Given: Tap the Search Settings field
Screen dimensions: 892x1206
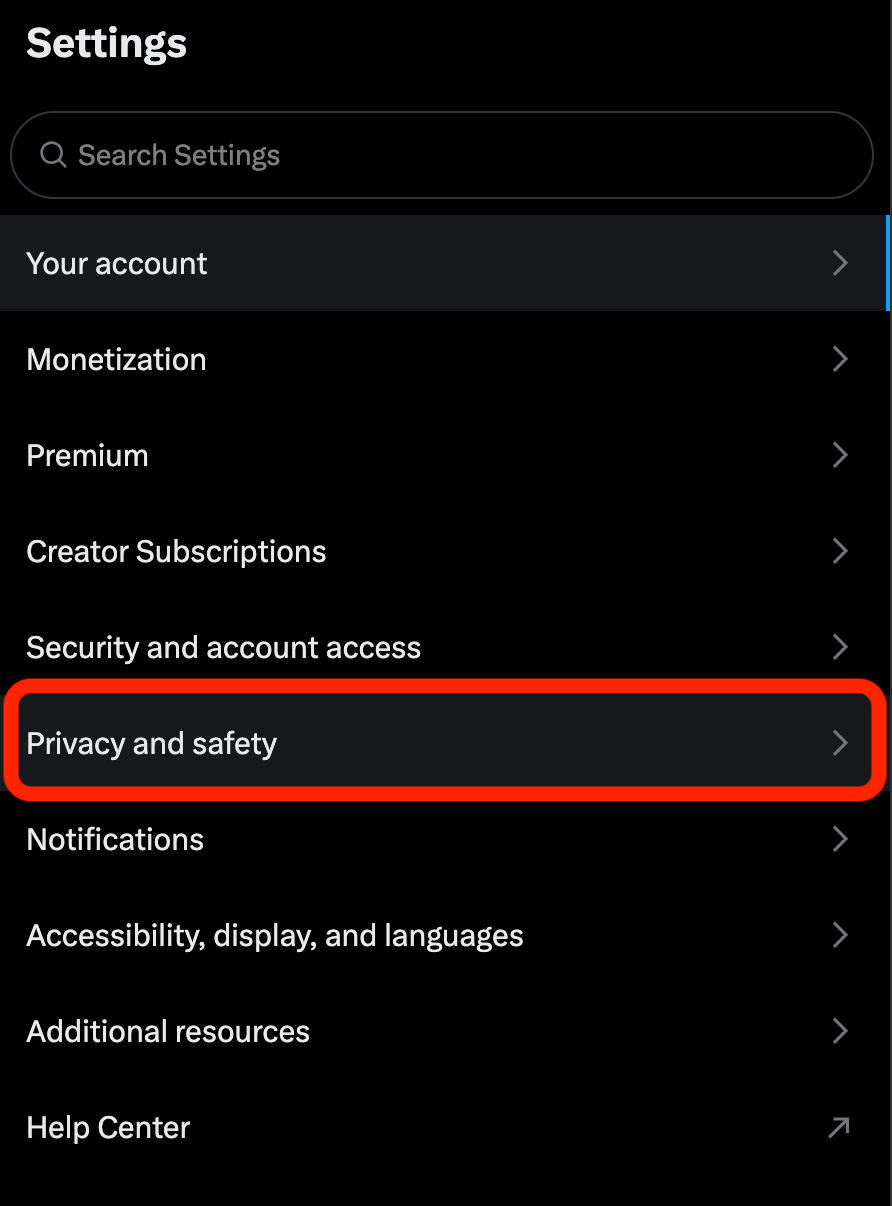Looking at the screenshot, I should coord(440,155).
